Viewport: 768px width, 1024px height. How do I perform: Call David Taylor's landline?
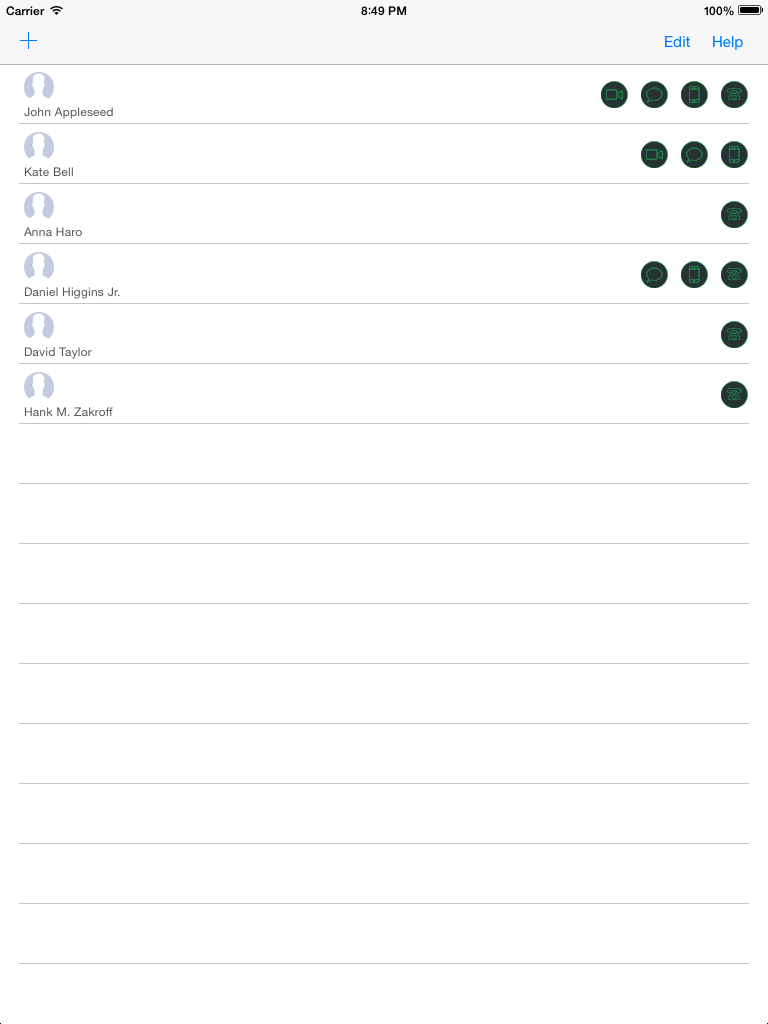point(734,335)
